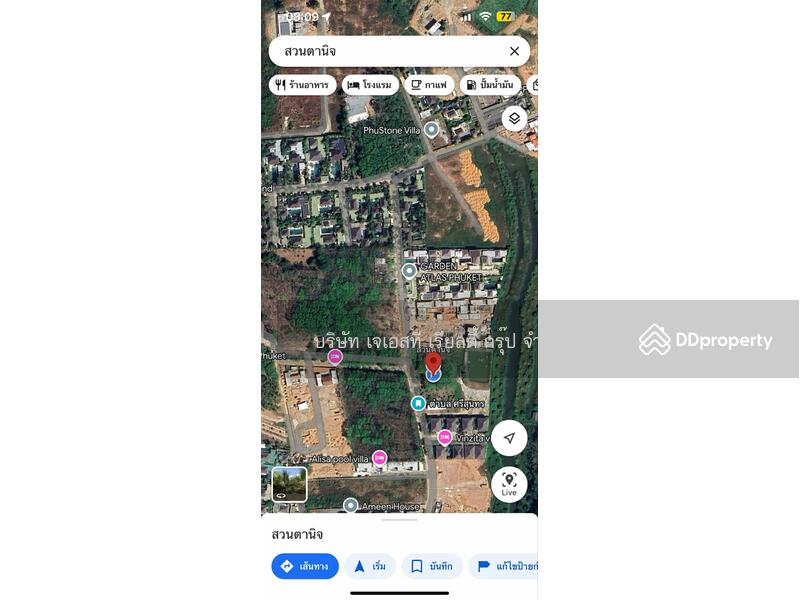Open the Alisa pool villa marker
800x600 pixels.
[x=379, y=458]
